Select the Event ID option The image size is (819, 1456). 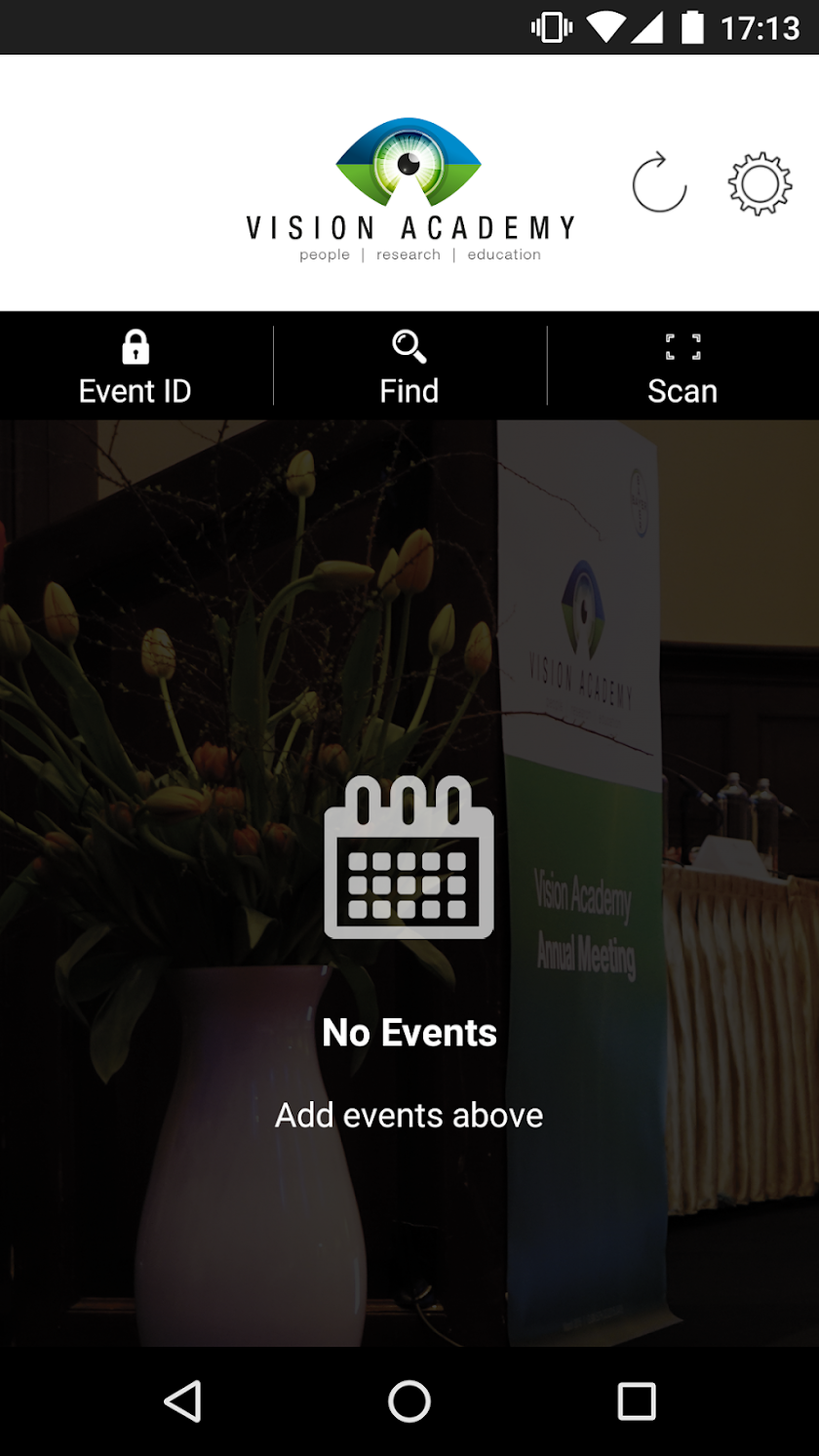136,368
